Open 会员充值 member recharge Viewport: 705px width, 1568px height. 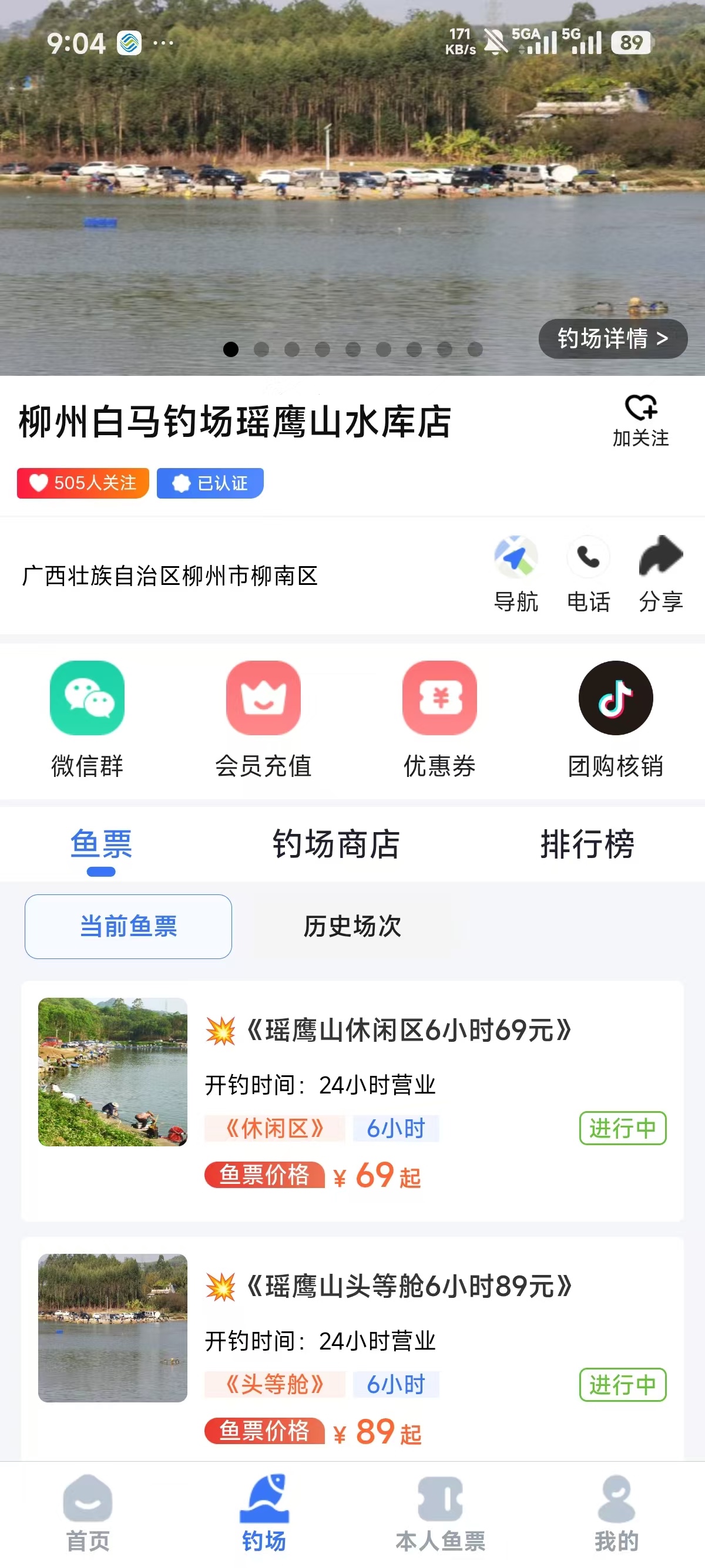pos(264,698)
